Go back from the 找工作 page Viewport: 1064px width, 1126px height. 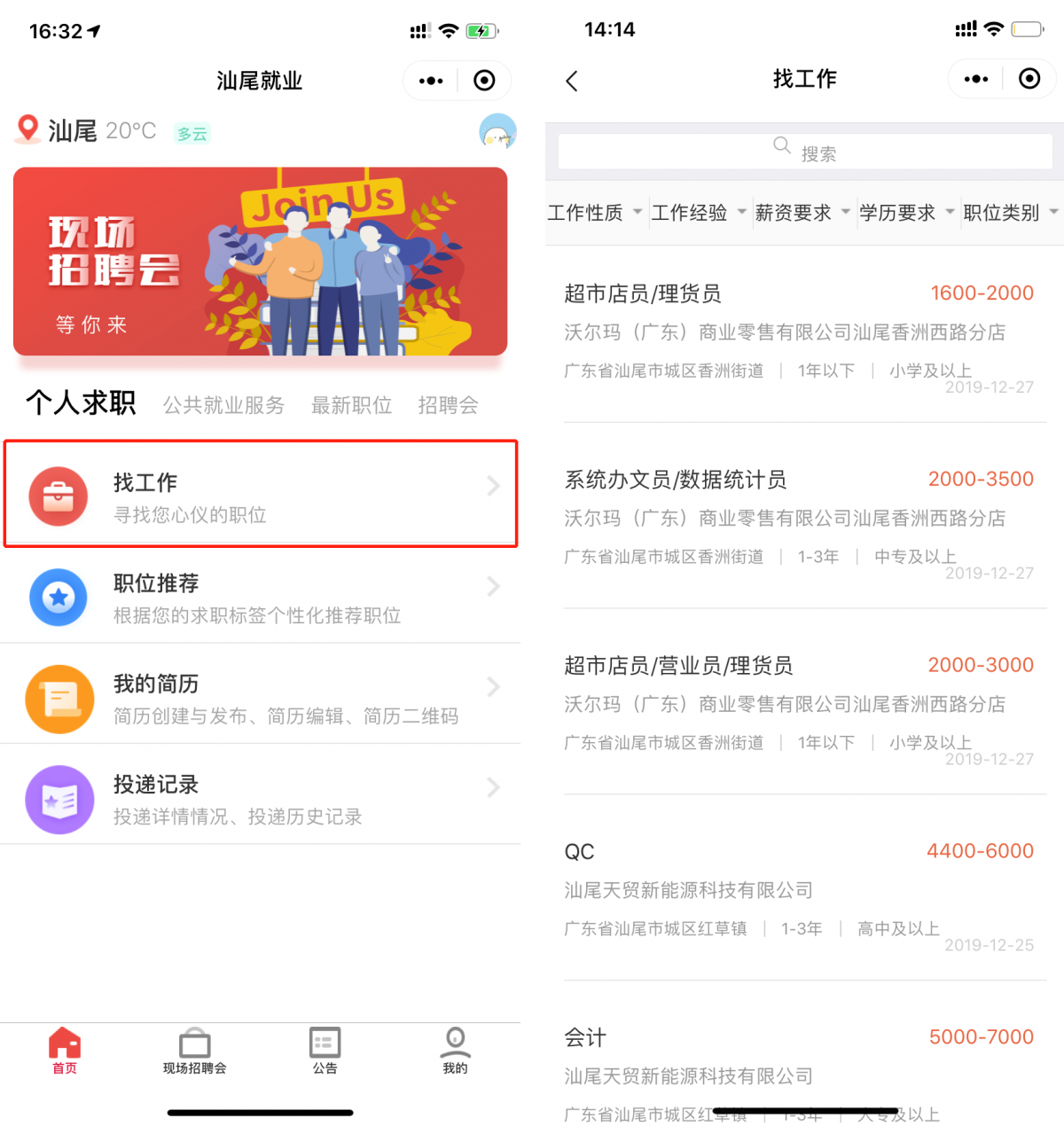click(x=572, y=81)
